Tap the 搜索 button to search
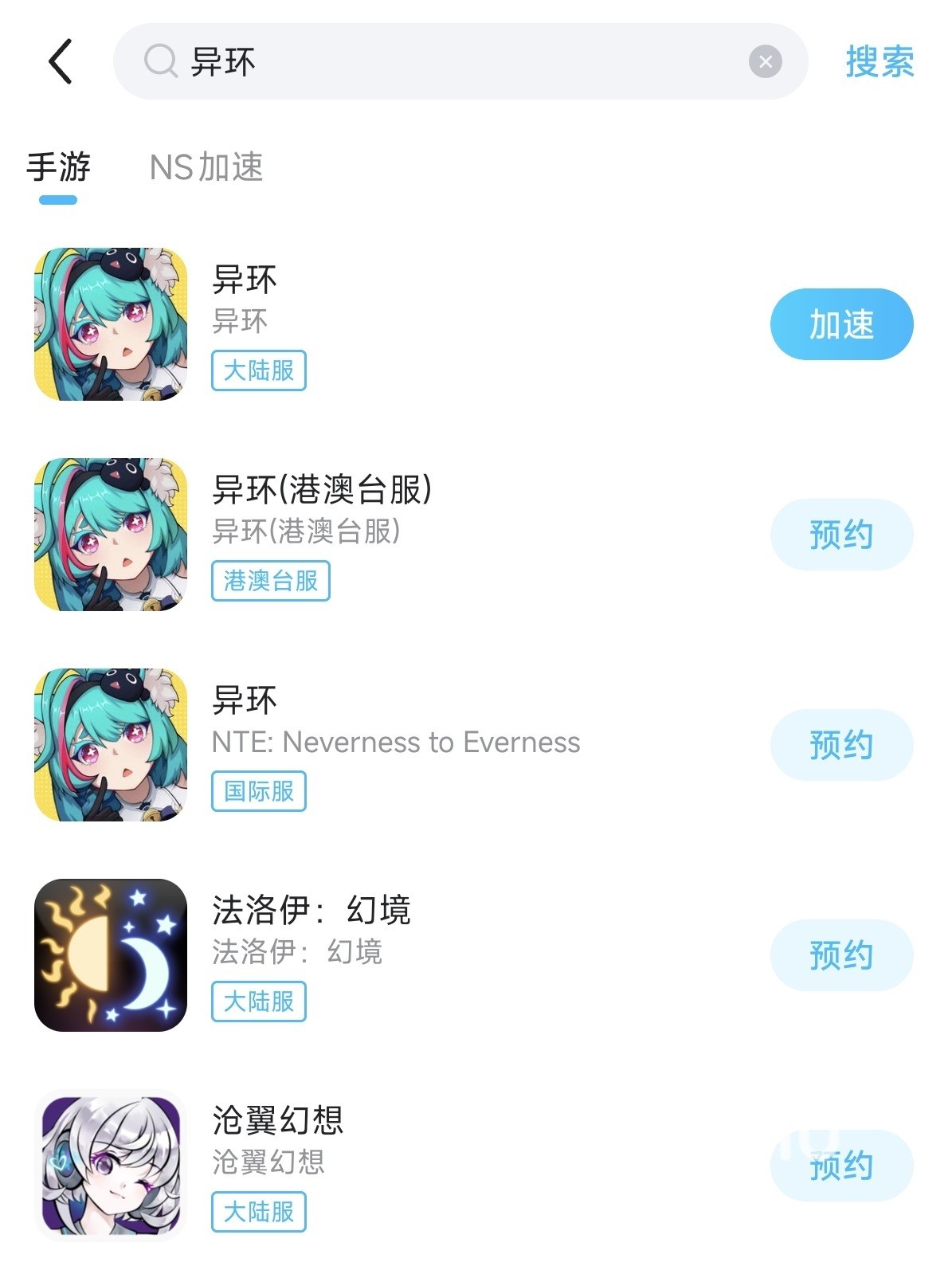Viewport: 952px width, 1274px height. tap(879, 61)
